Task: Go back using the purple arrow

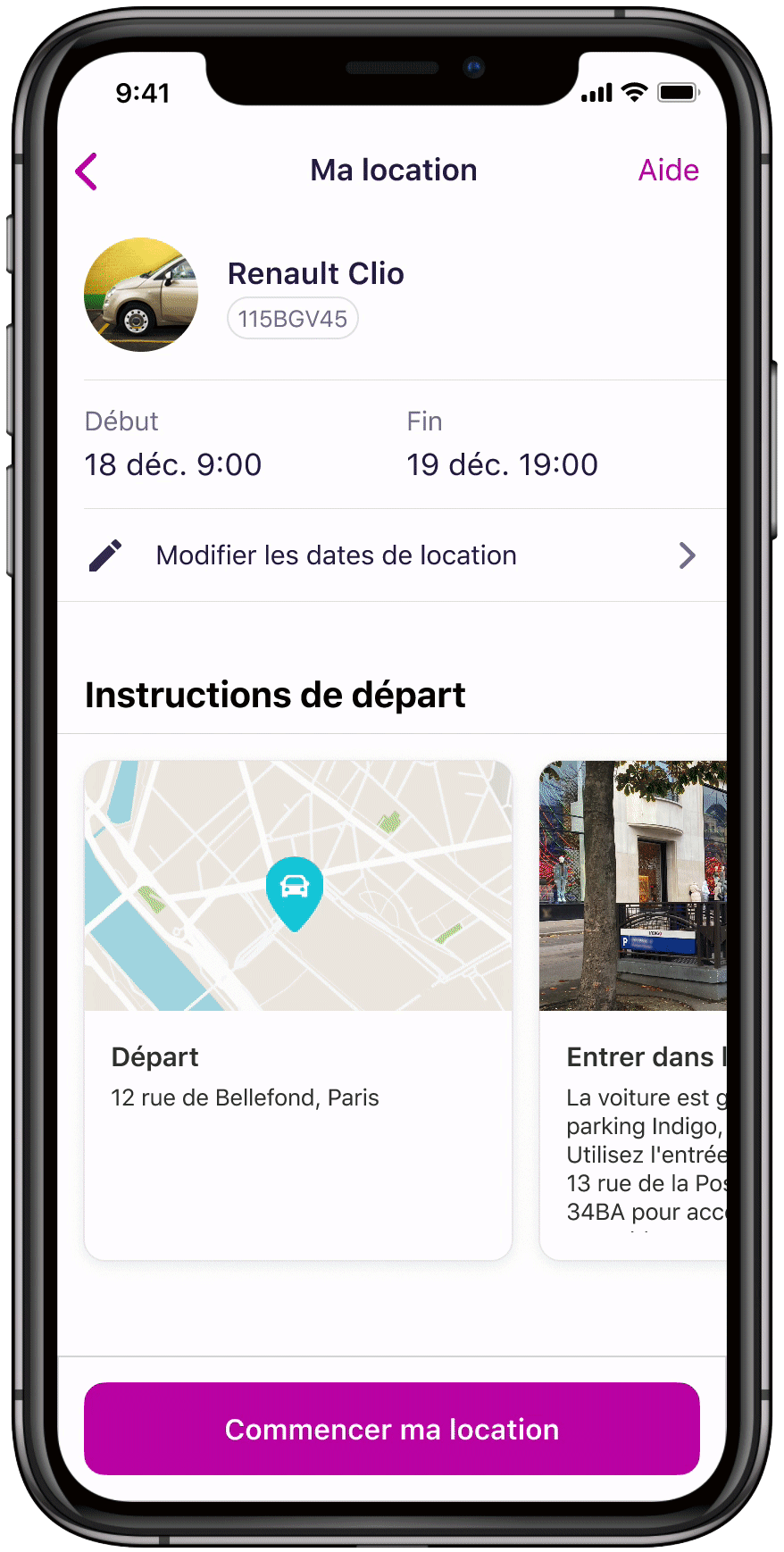Action: point(87,171)
